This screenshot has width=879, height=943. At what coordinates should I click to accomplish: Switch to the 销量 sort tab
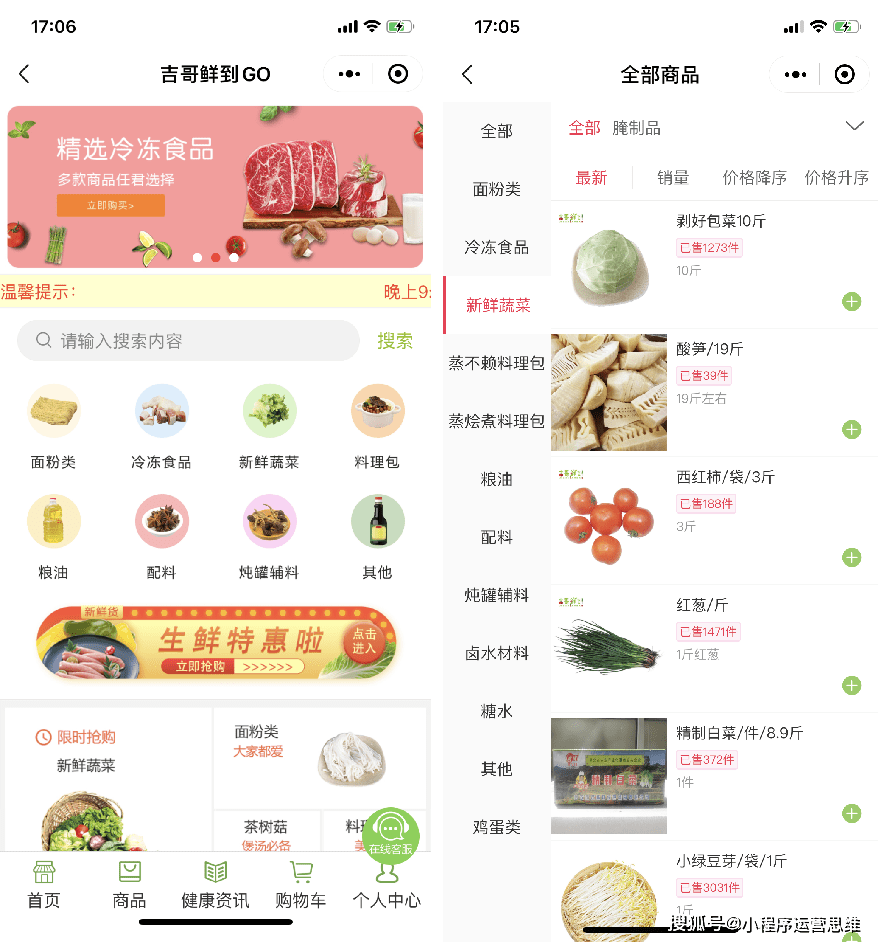[x=672, y=177]
